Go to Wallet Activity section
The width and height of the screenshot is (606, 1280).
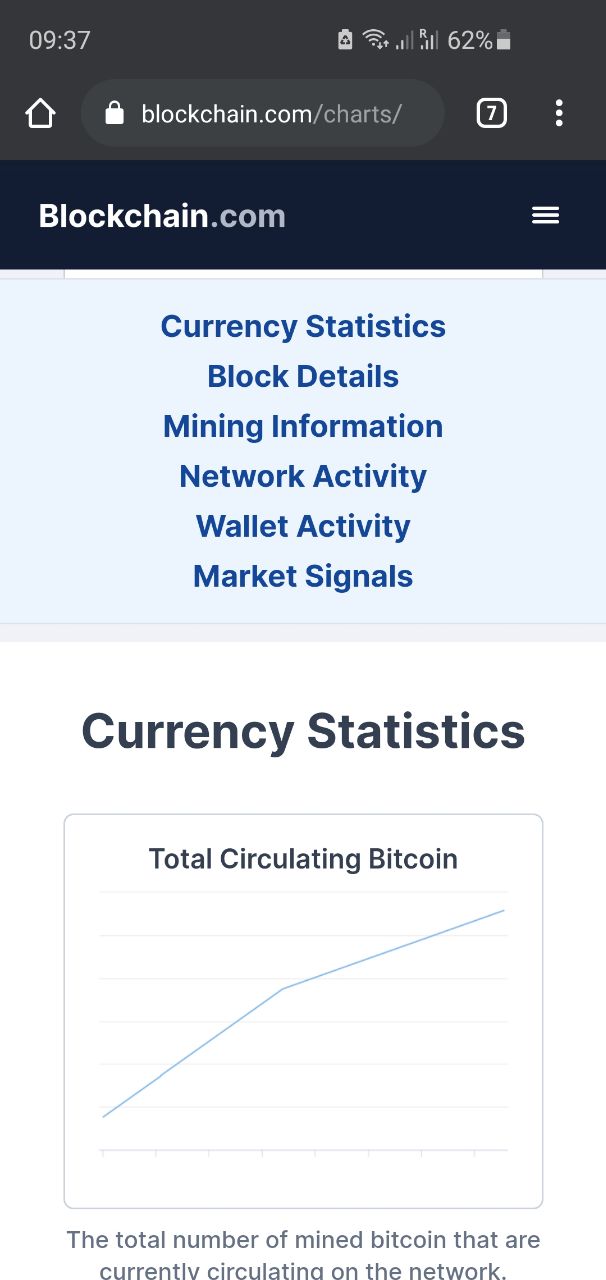pyautogui.click(x=303, y=527)
